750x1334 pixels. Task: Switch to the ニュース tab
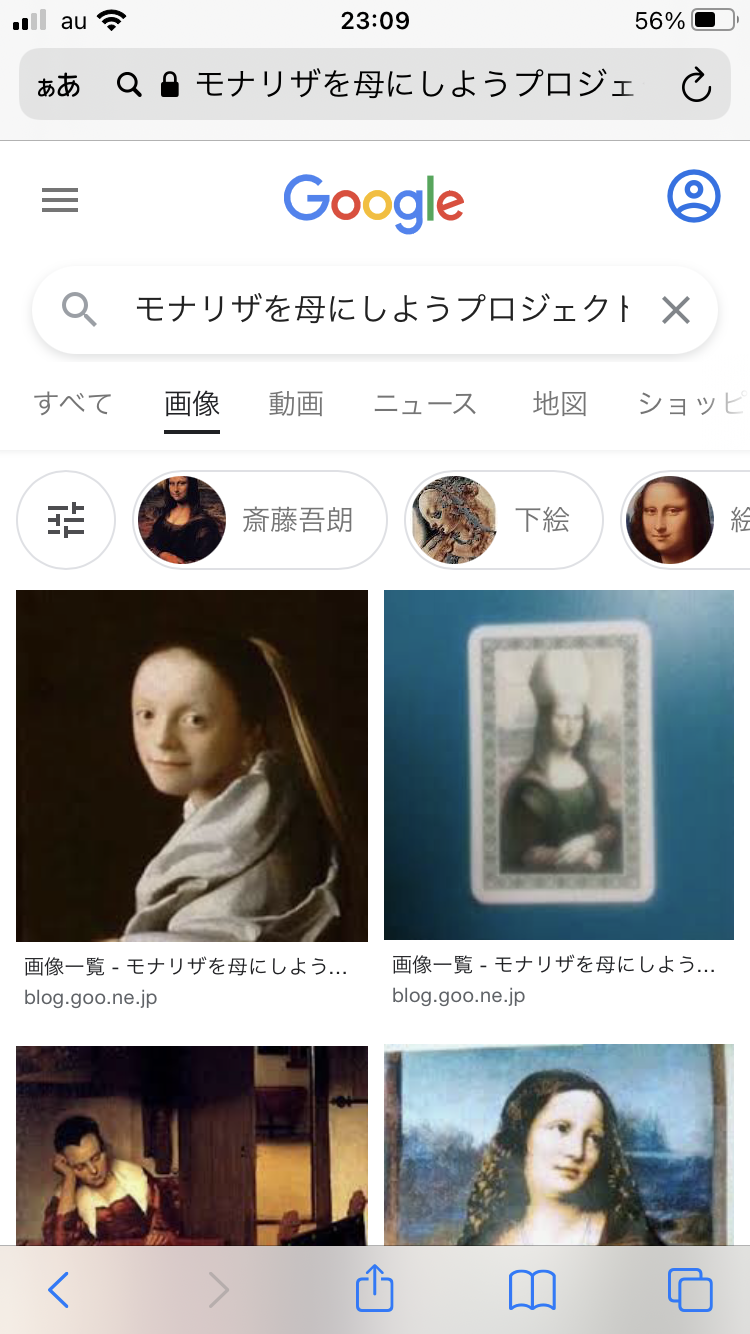pyautogui.click(x=425, y=404)
